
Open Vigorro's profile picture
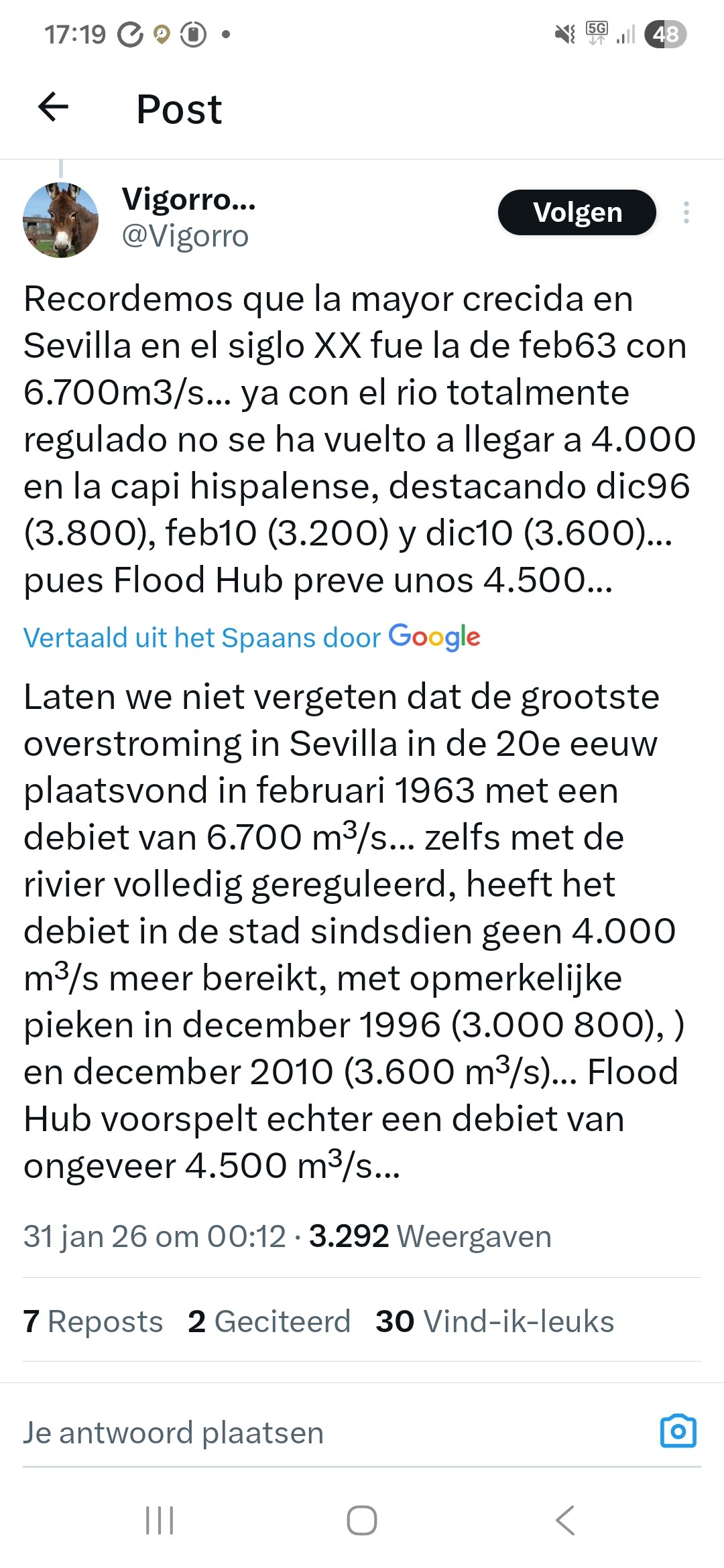pos(60,220)
